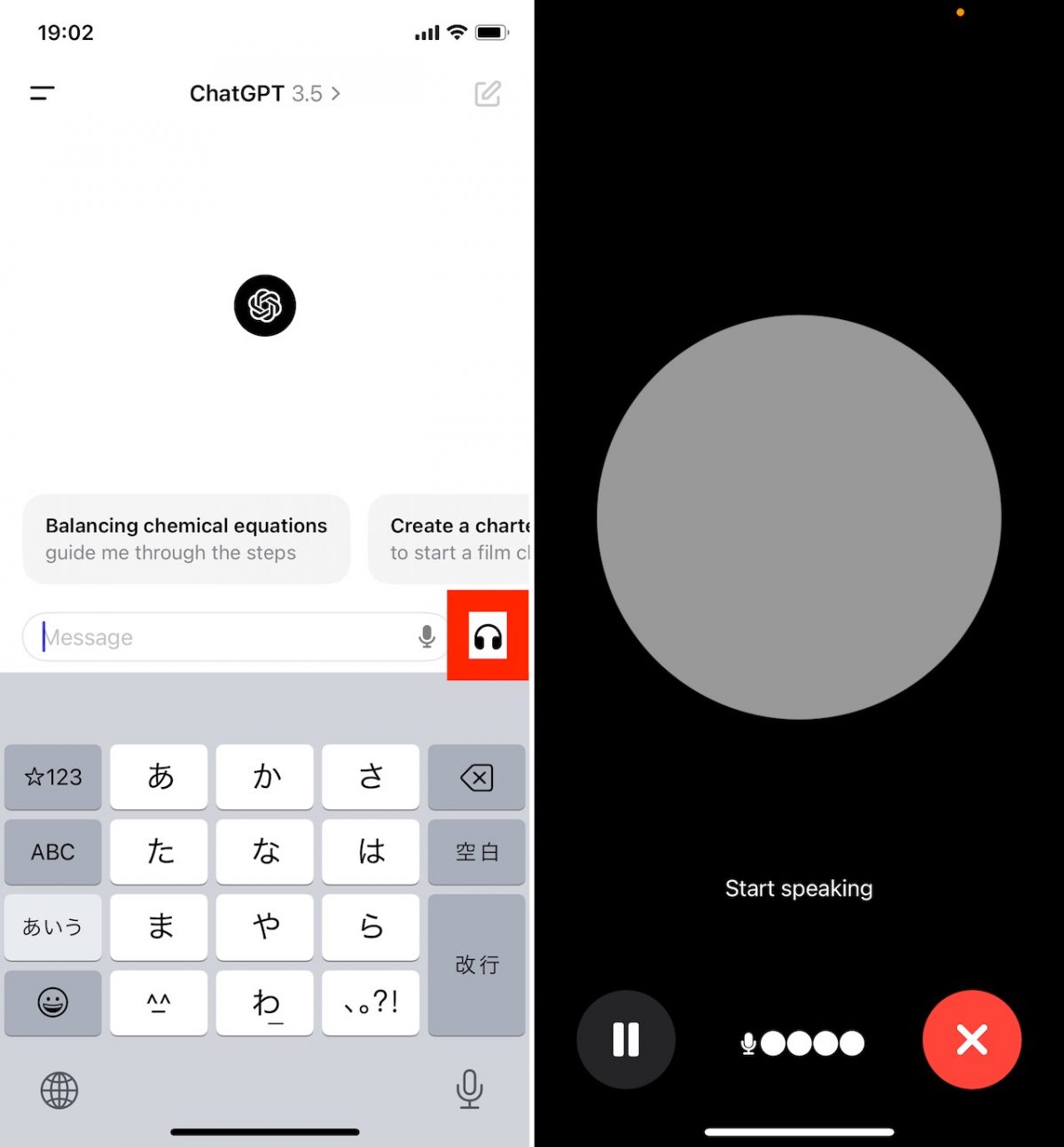The image size is (1064, 1147).
Task: Switch keyboard to ABC mode
Action: (53, 852)
